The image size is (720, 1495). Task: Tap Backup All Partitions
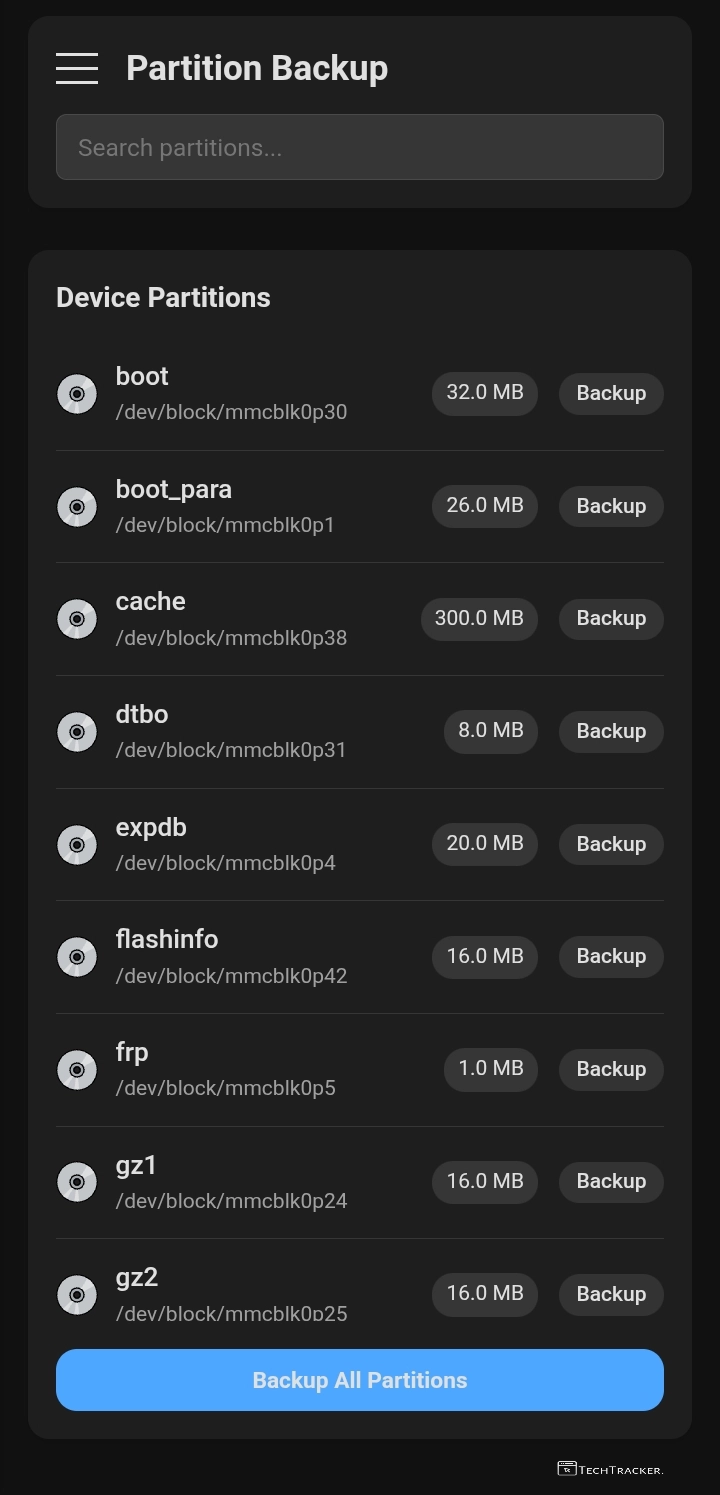click(360, 1380)
